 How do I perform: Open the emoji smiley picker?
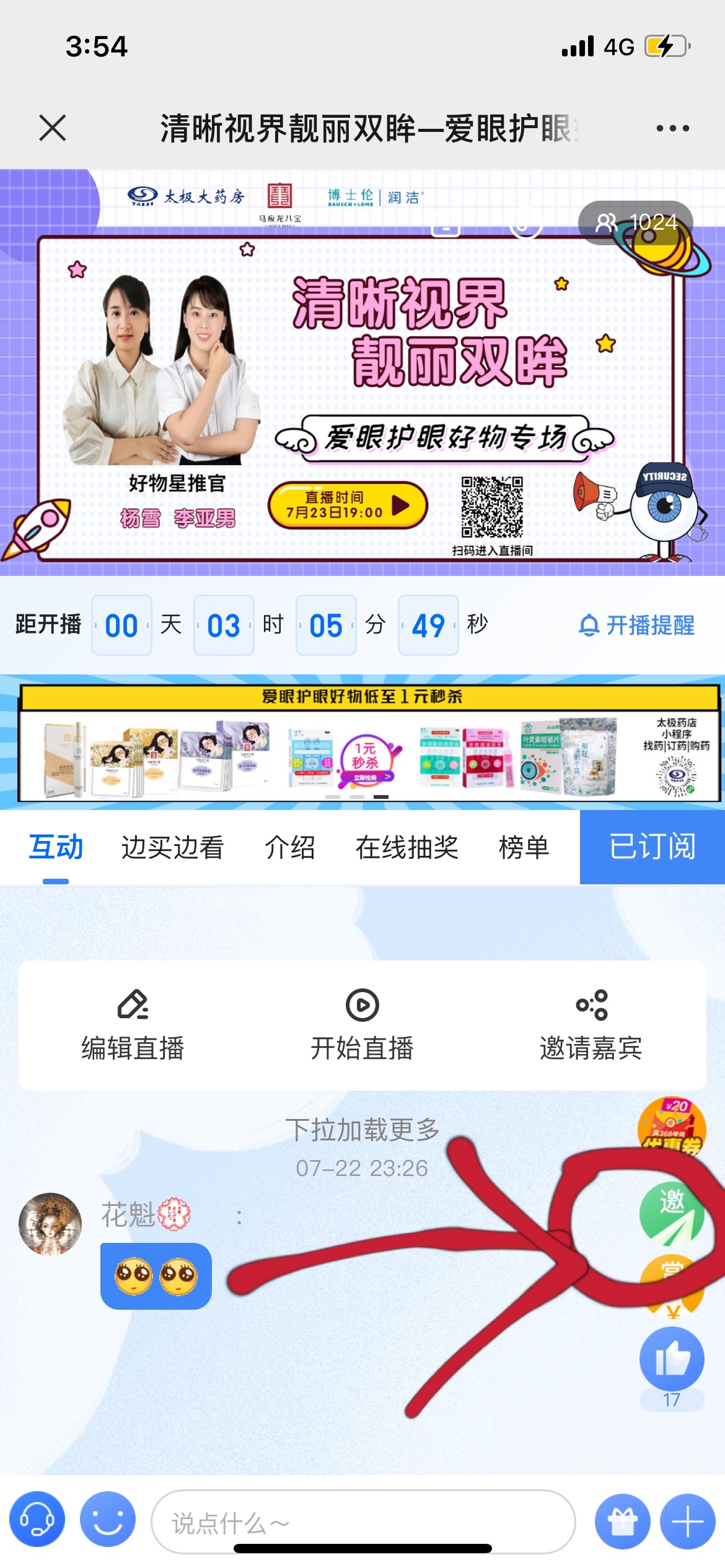(x=108, y=1518)
